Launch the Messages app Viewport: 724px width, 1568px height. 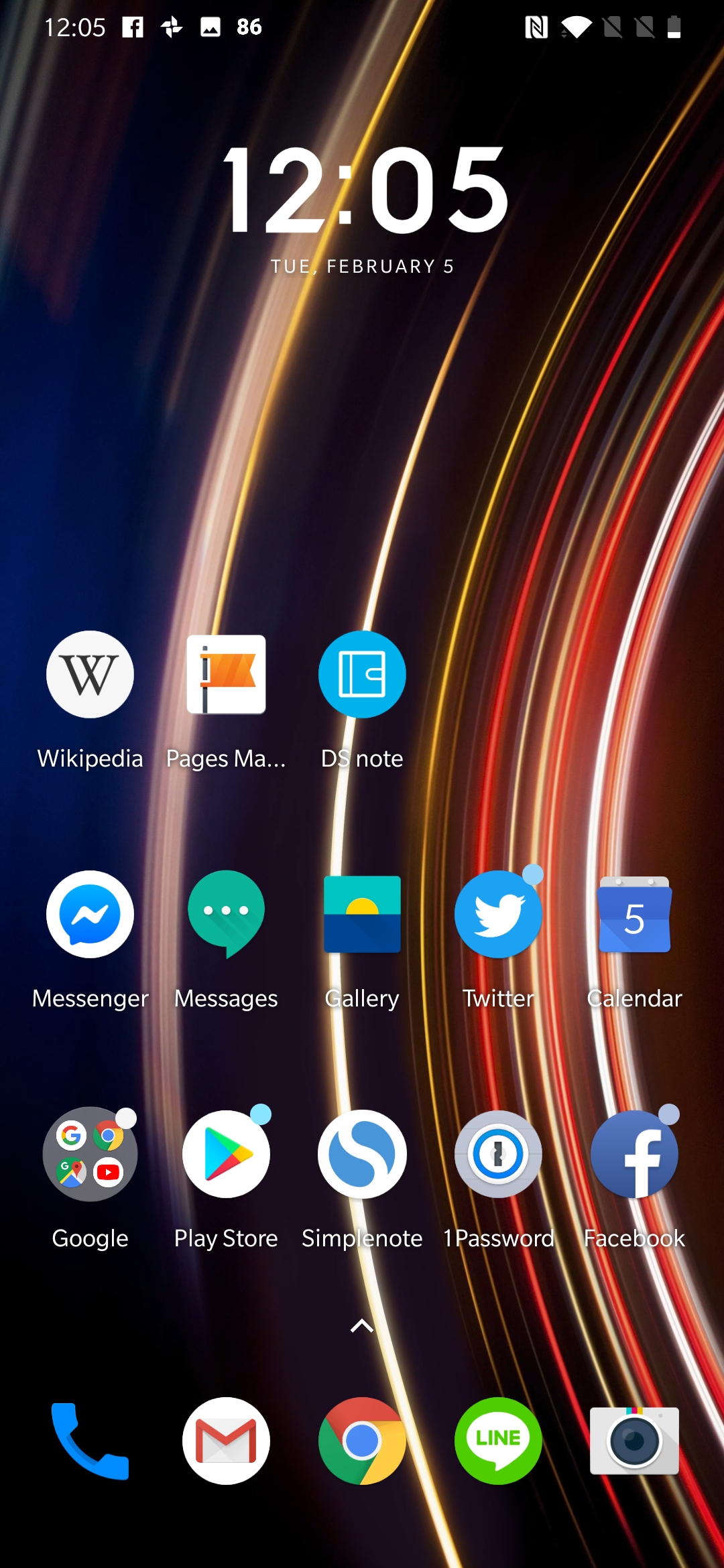(226, 915)
